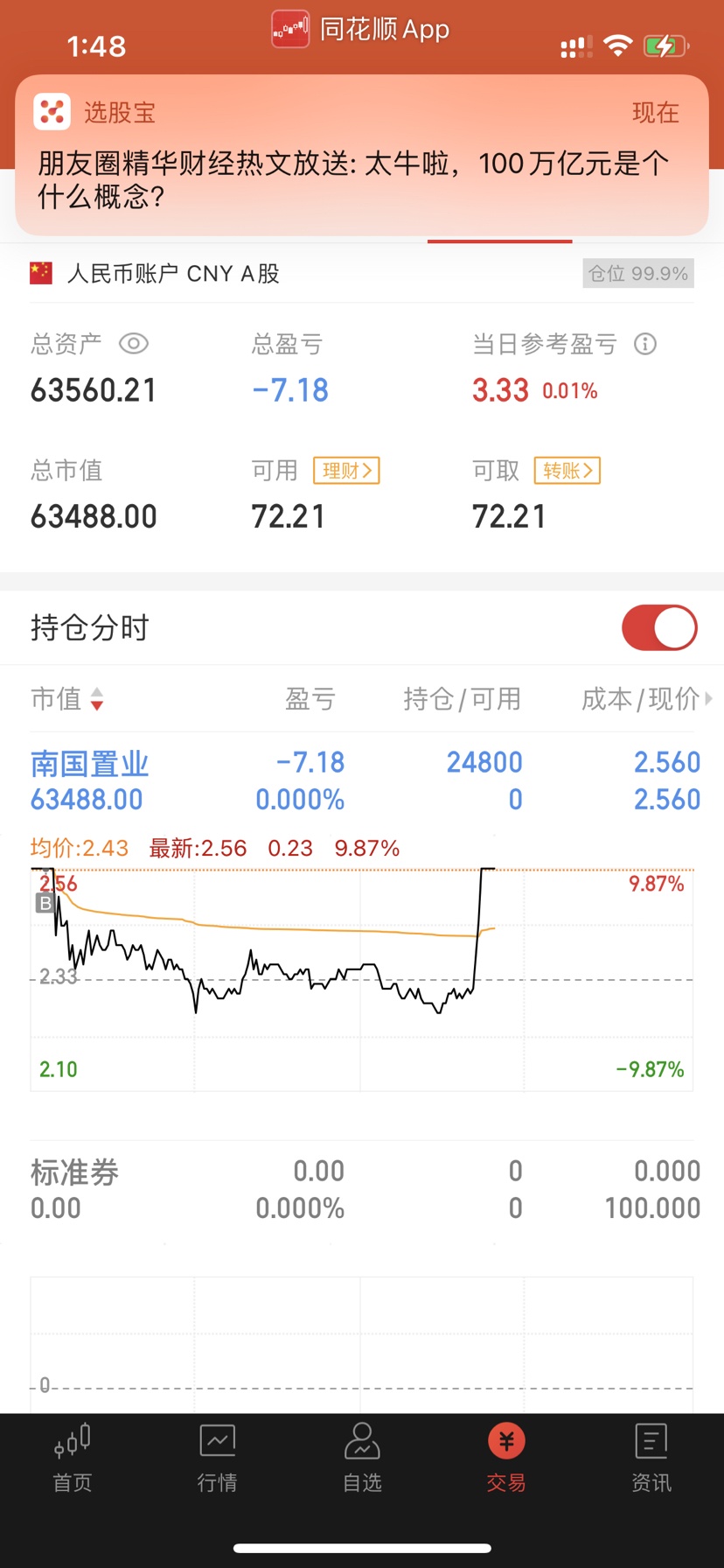Open the 南国置业 holding row

(x=362, y=780)
